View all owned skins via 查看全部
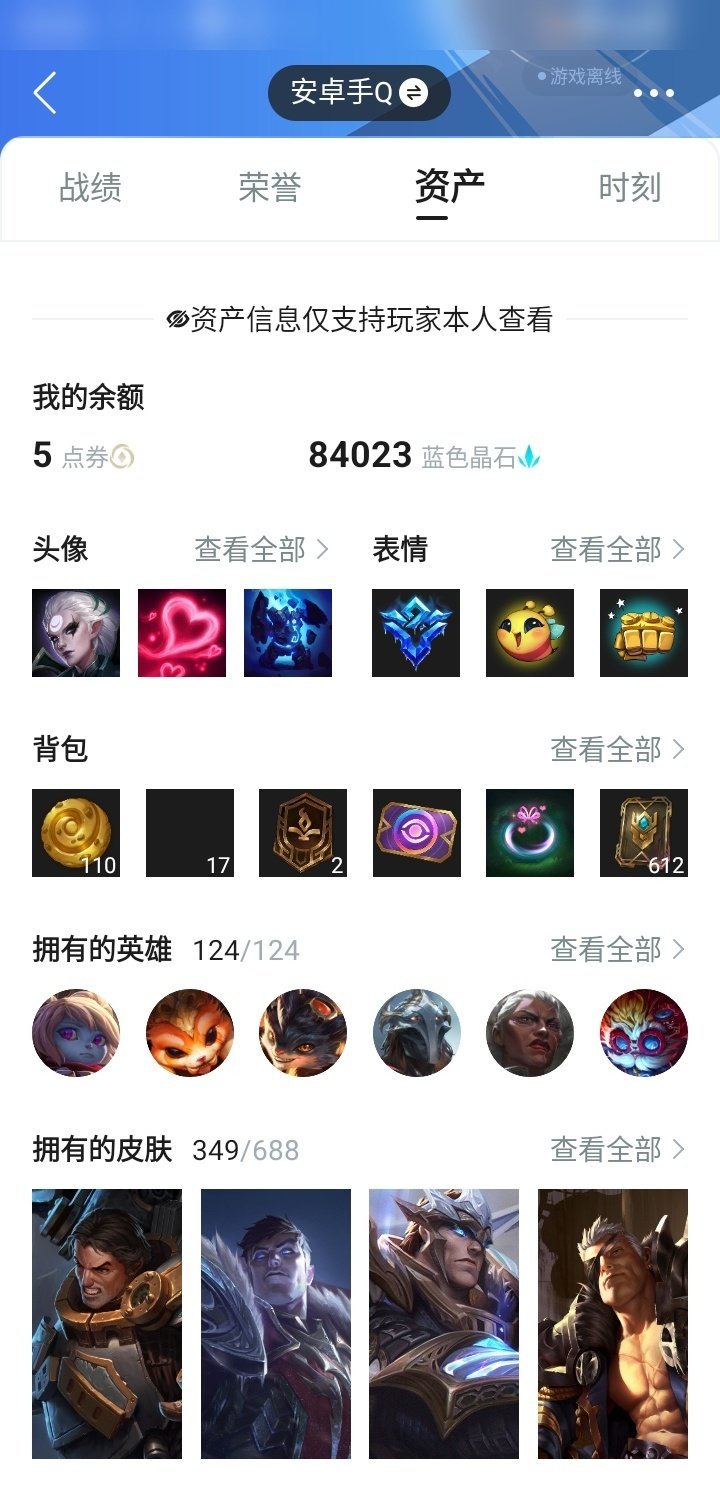The height and width of the screenshot is (1489, 720). tap(611, 1150)
